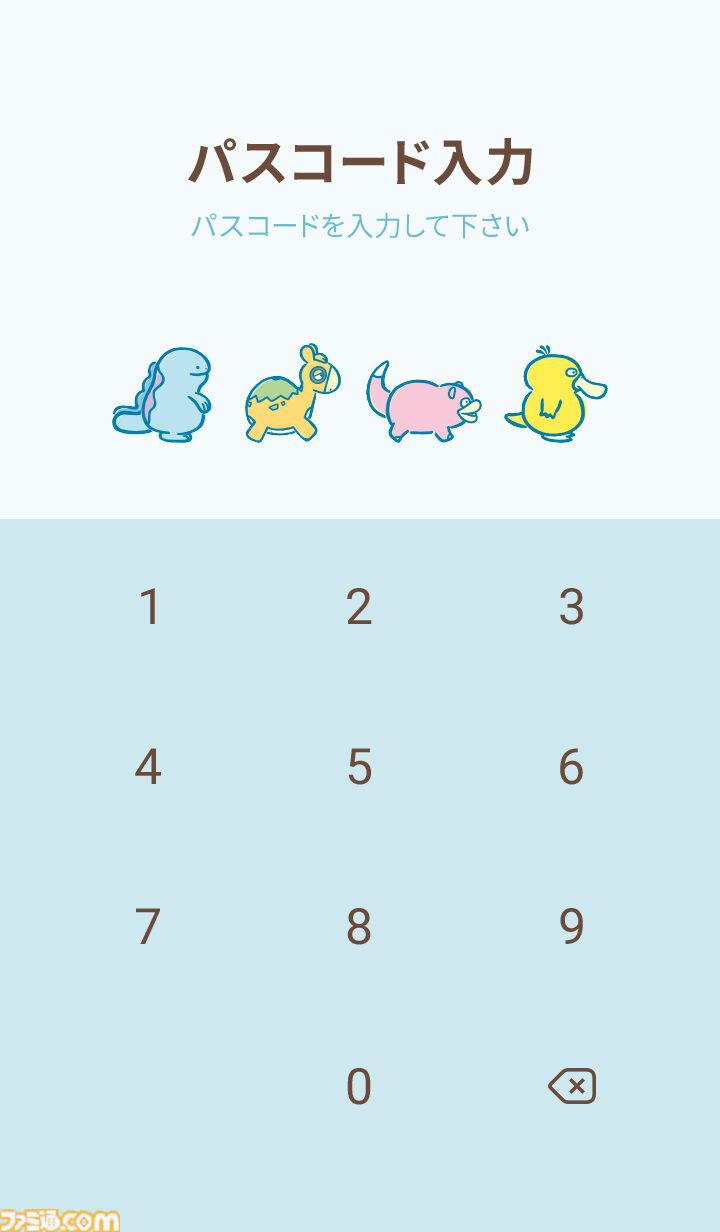The height and width of the screenshot is (1232, 720).
Task: Delete the last entered passcode digit
Action: coord(572,1086)
